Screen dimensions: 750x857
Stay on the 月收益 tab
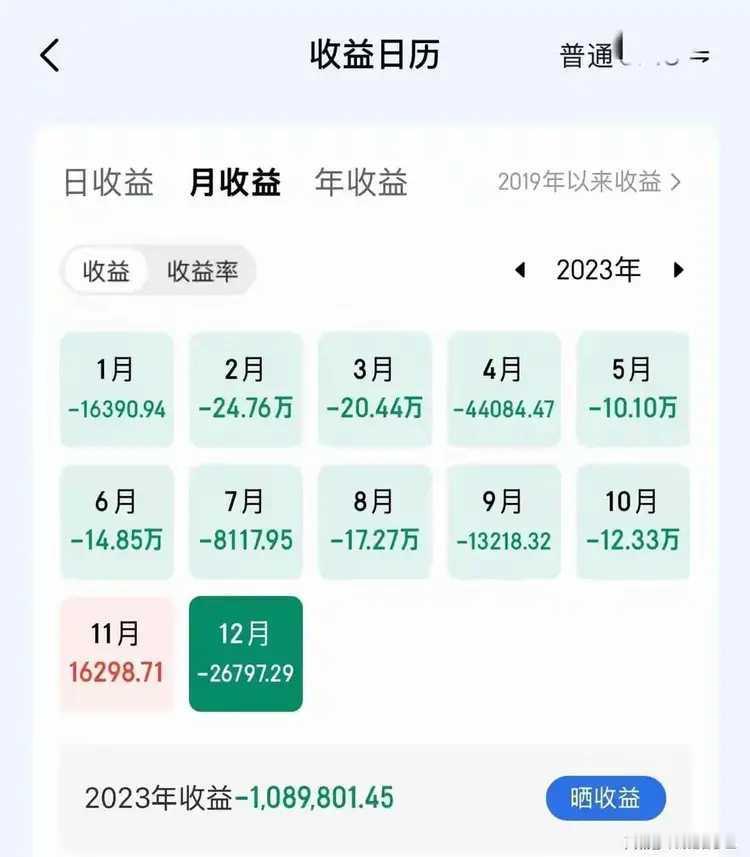[235, 183]
